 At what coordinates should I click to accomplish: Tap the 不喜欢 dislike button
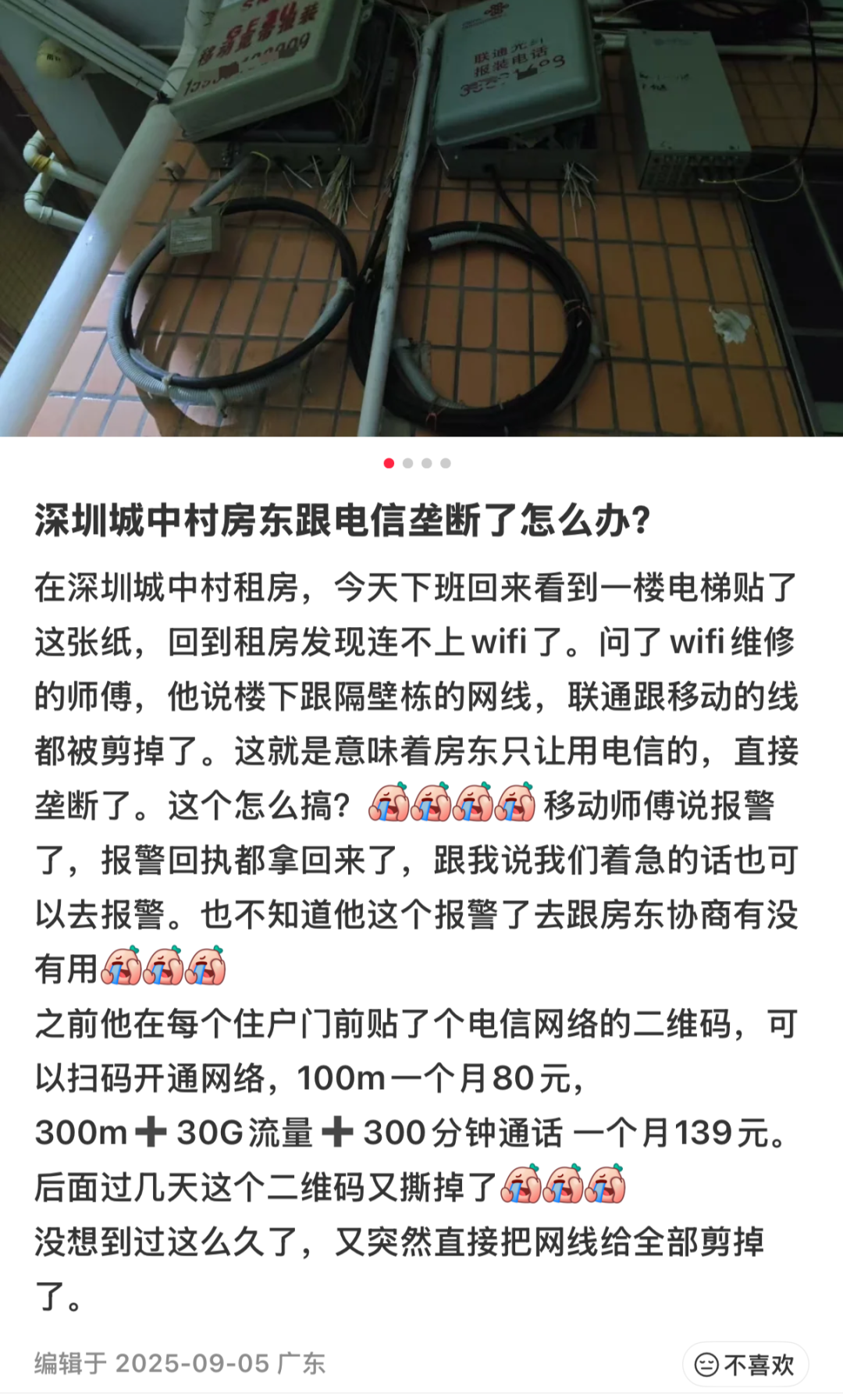pyautogui.click(x=745, y=1364)
